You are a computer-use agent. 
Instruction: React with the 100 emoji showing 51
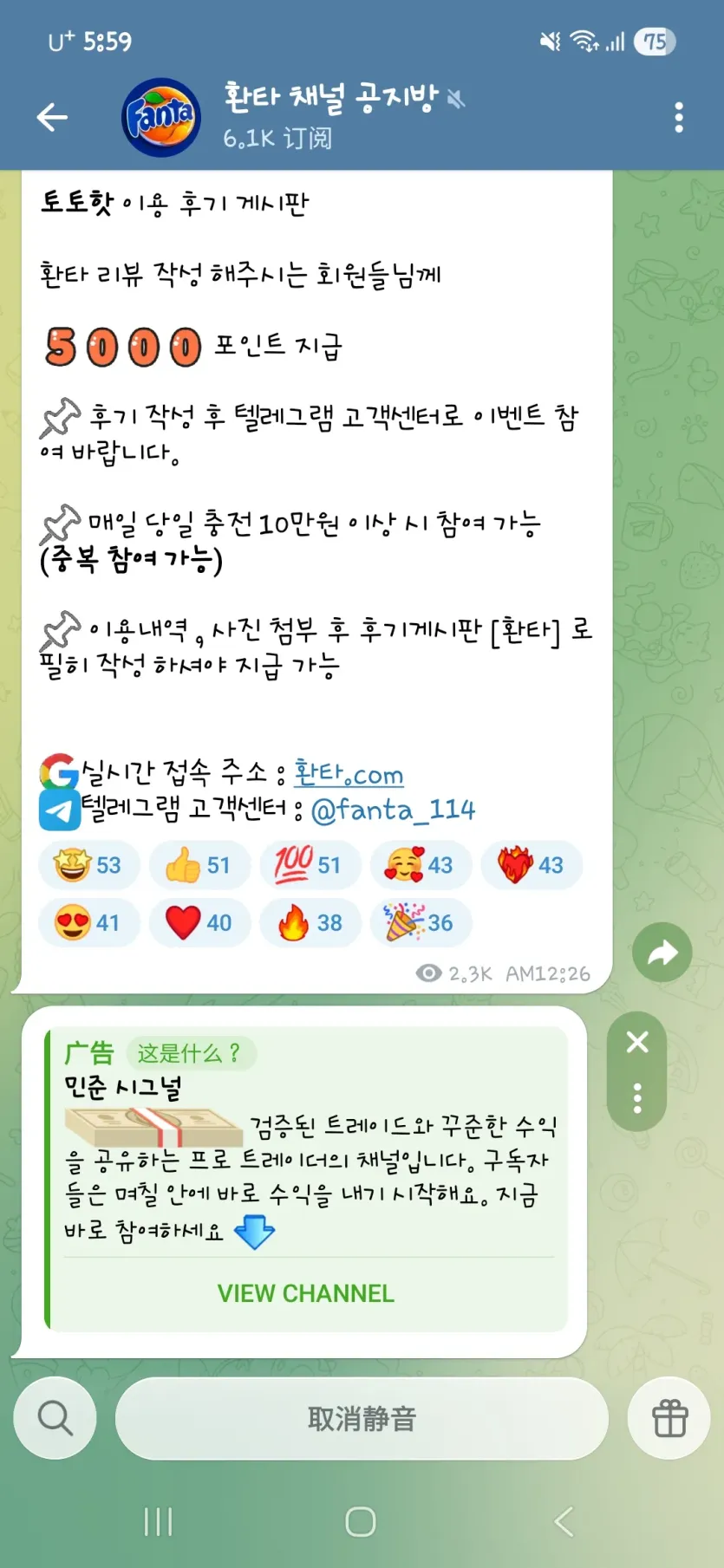click(x=310, y=865)
